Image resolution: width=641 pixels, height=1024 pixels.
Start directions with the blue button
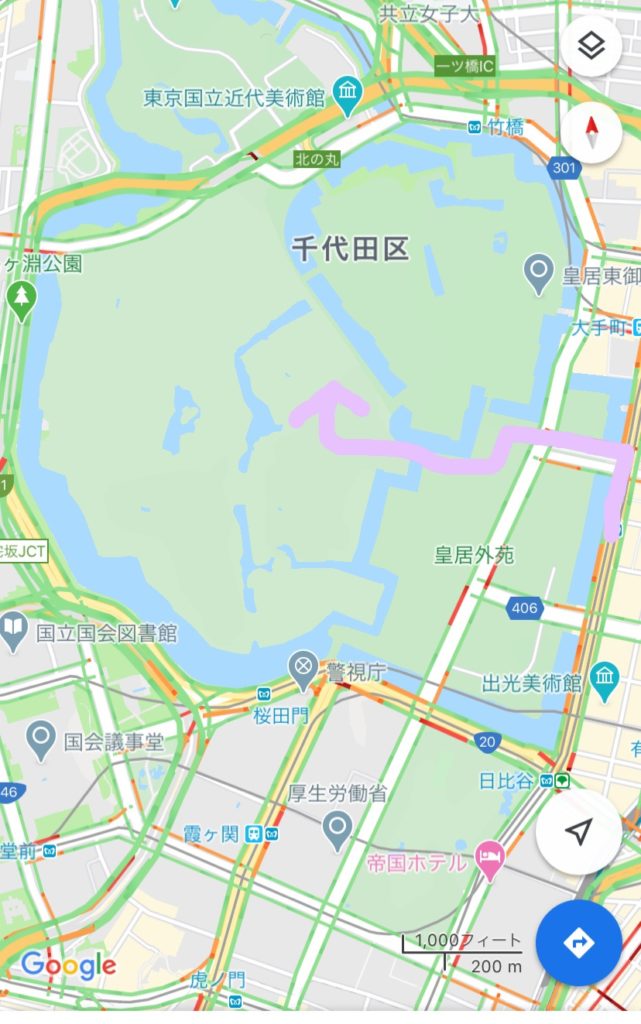coord(578,943)
